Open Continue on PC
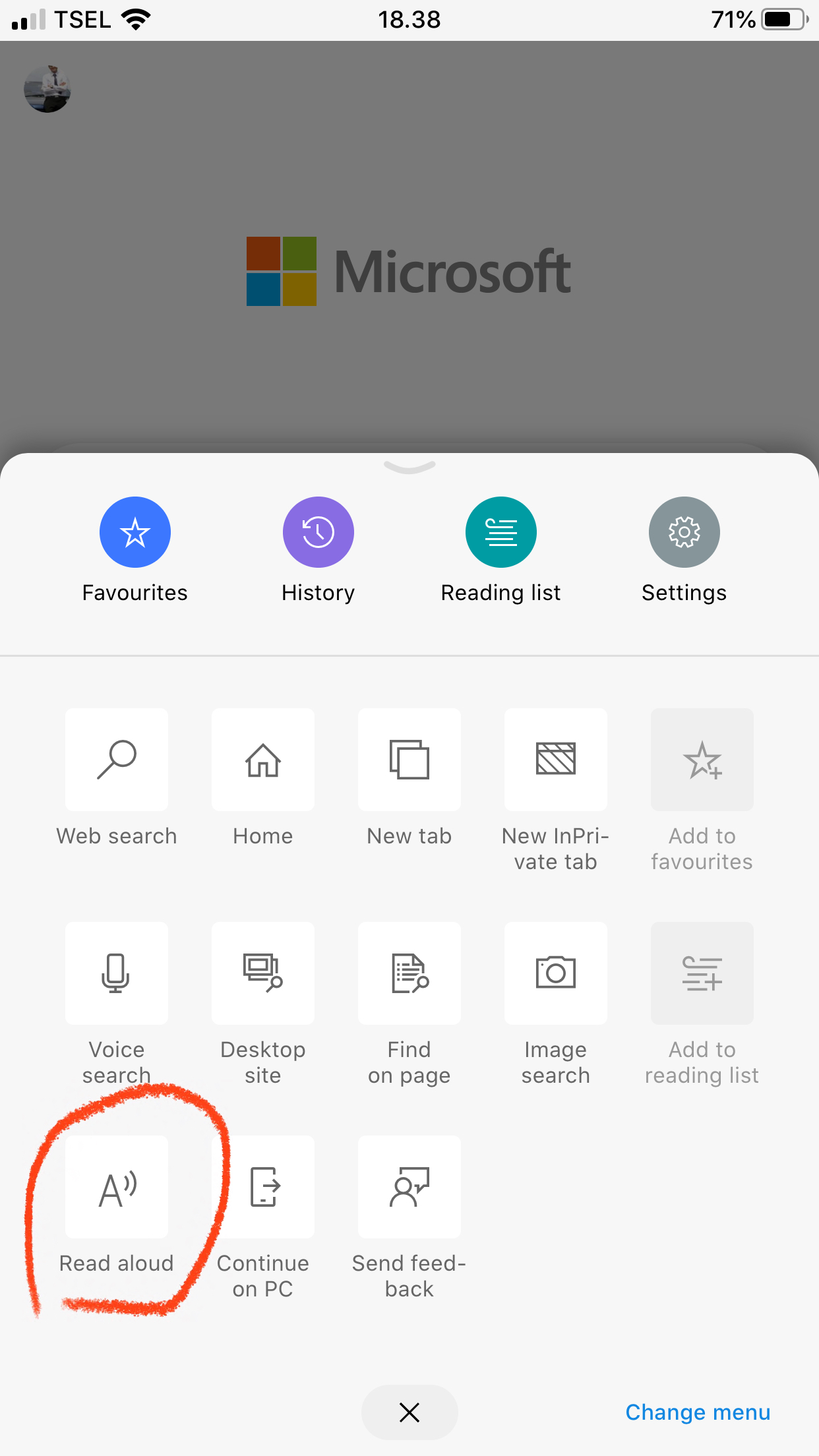 coord(262,1187)
